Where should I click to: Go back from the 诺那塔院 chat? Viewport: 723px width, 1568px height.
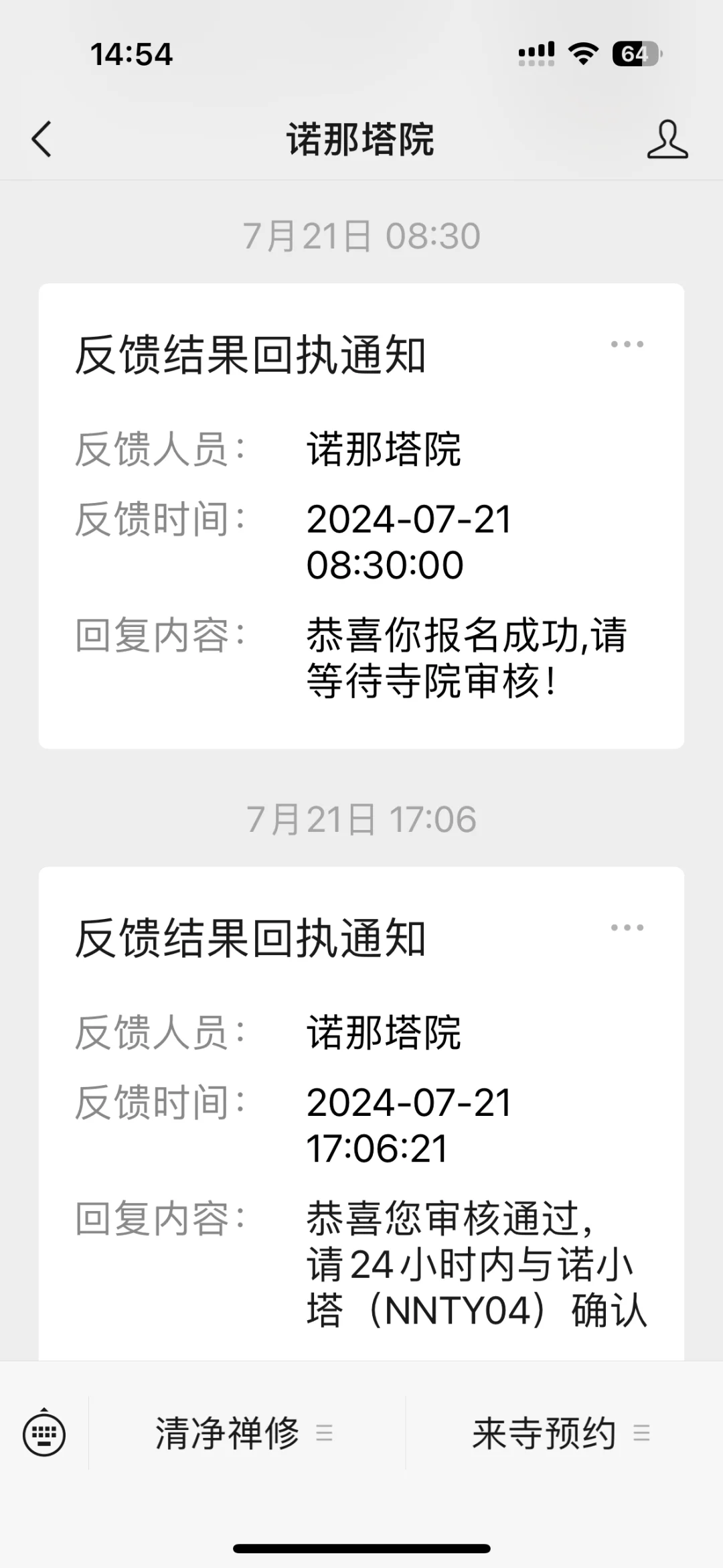pos(42,139)
